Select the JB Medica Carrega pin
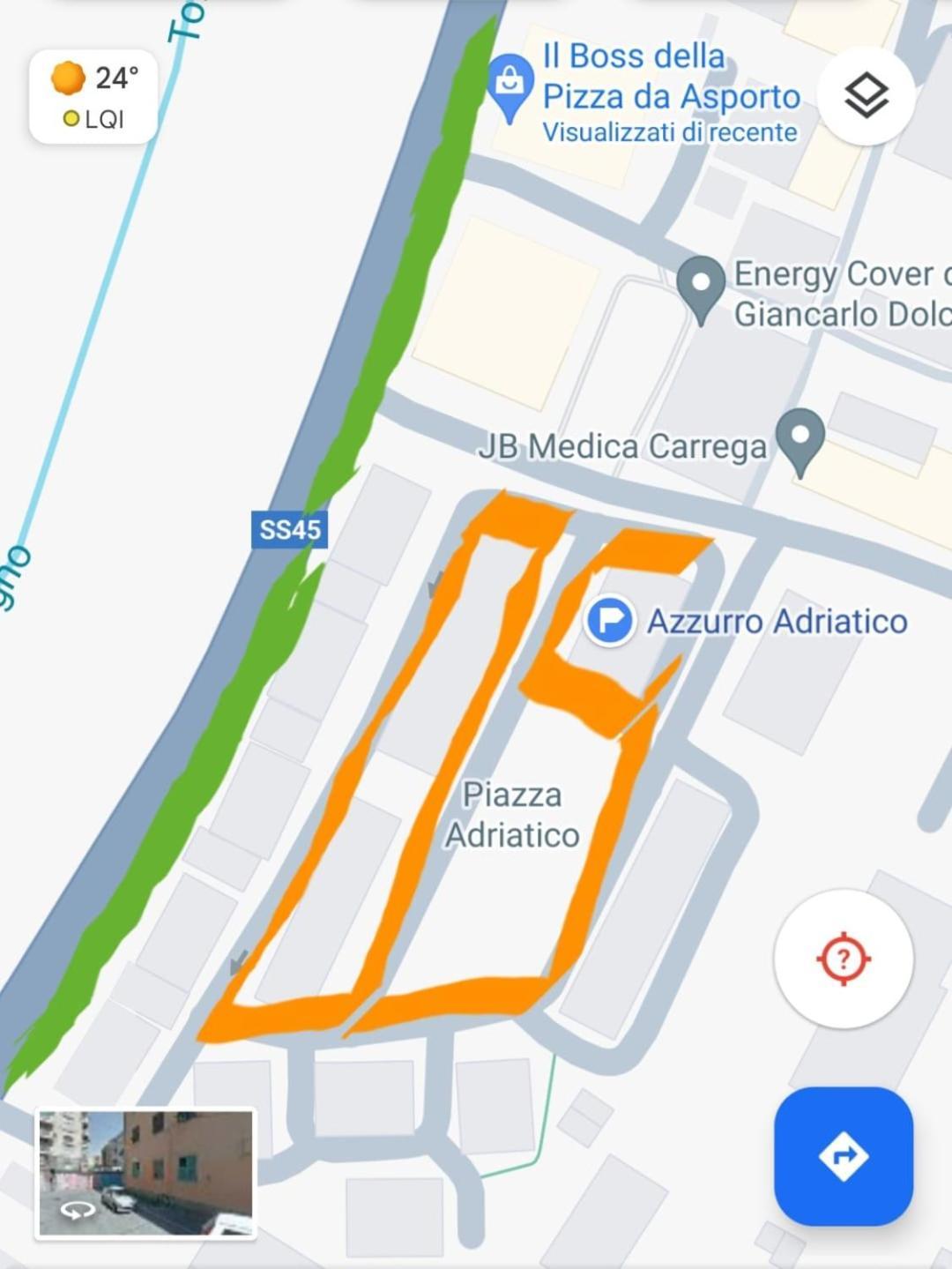Image resolution: width=952 pixels, height=1269 pixels. coord(800,438)
